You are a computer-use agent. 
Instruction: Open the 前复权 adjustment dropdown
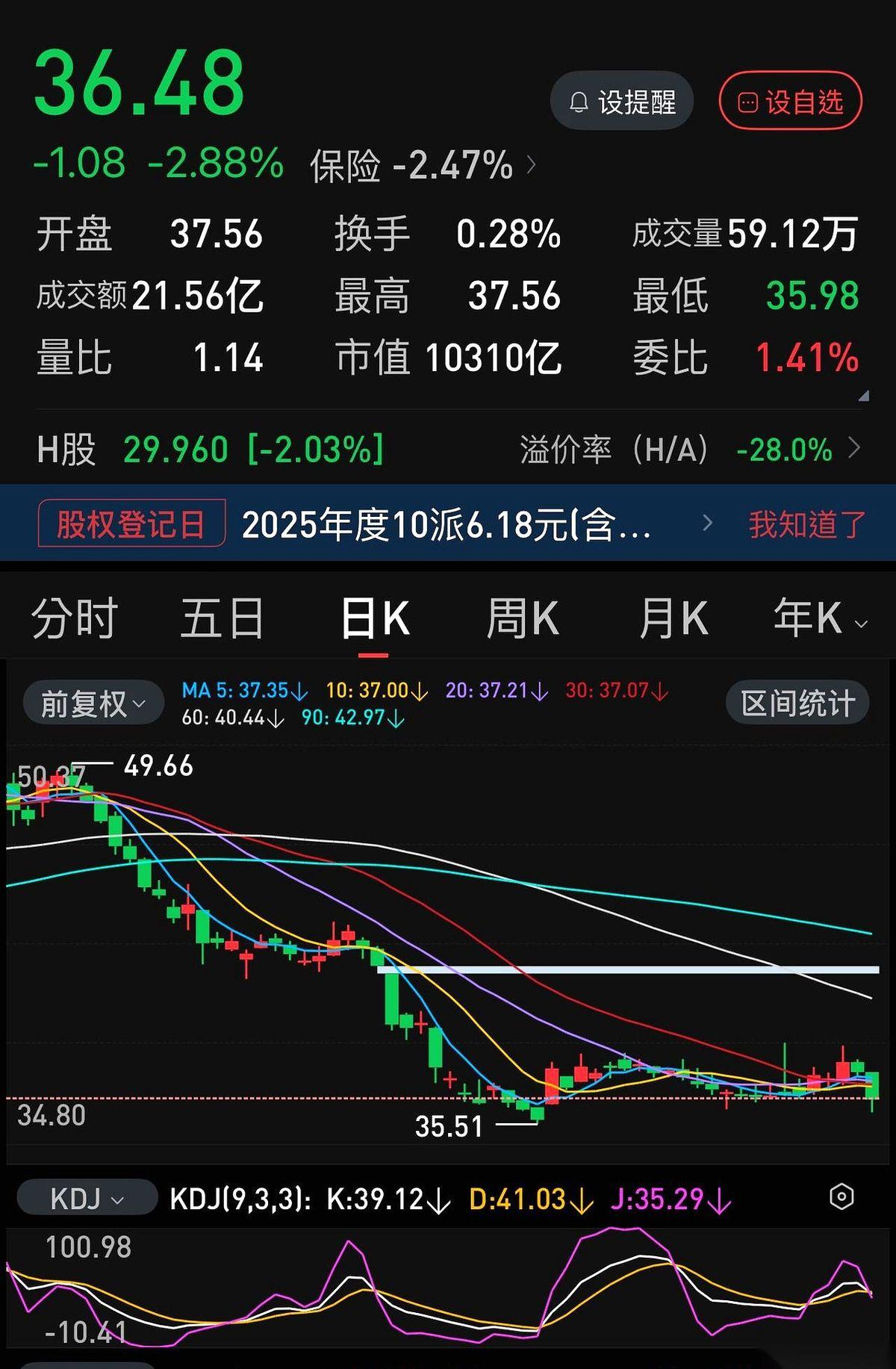[93, 703]
